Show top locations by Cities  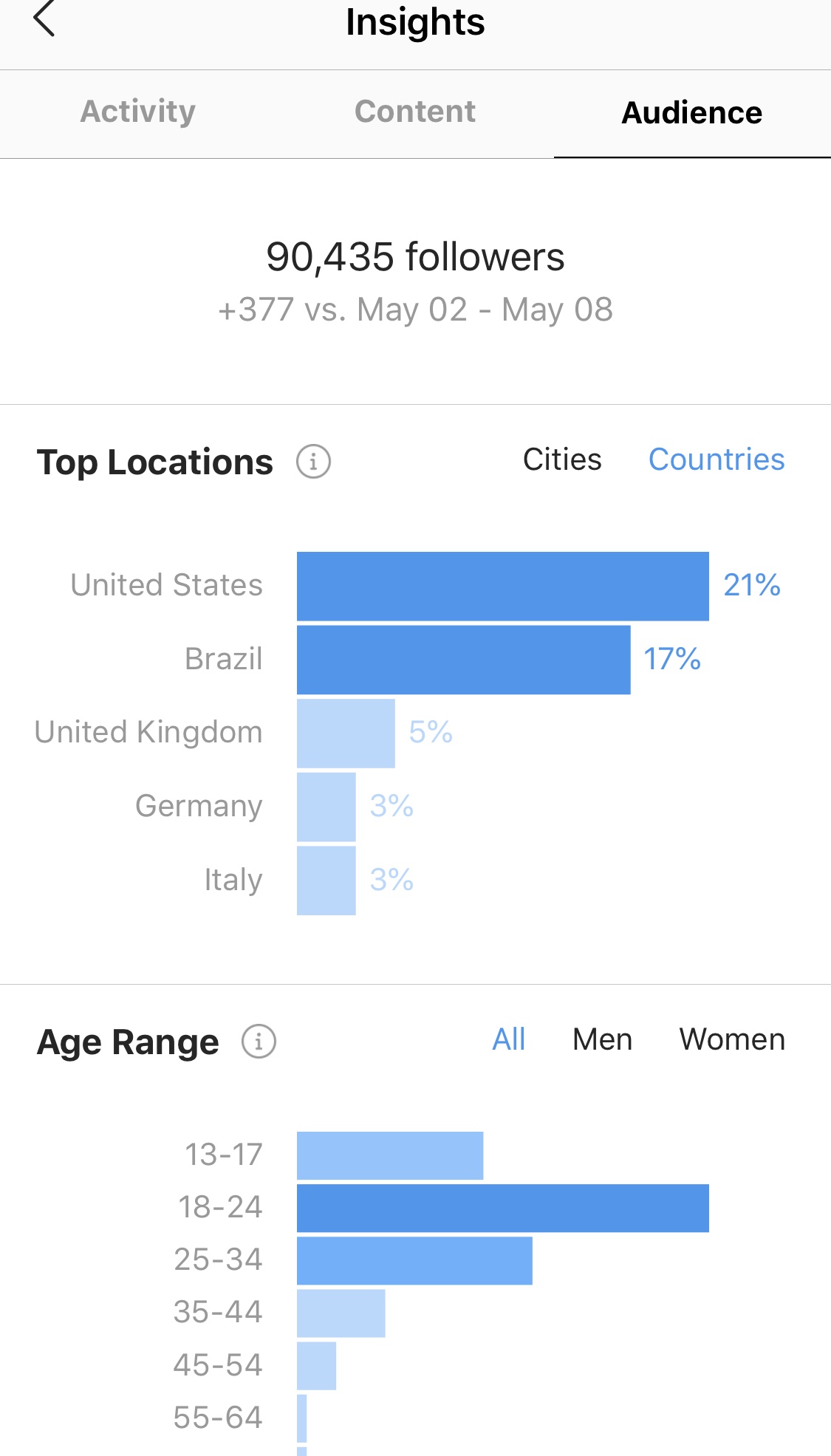[562, 459]
